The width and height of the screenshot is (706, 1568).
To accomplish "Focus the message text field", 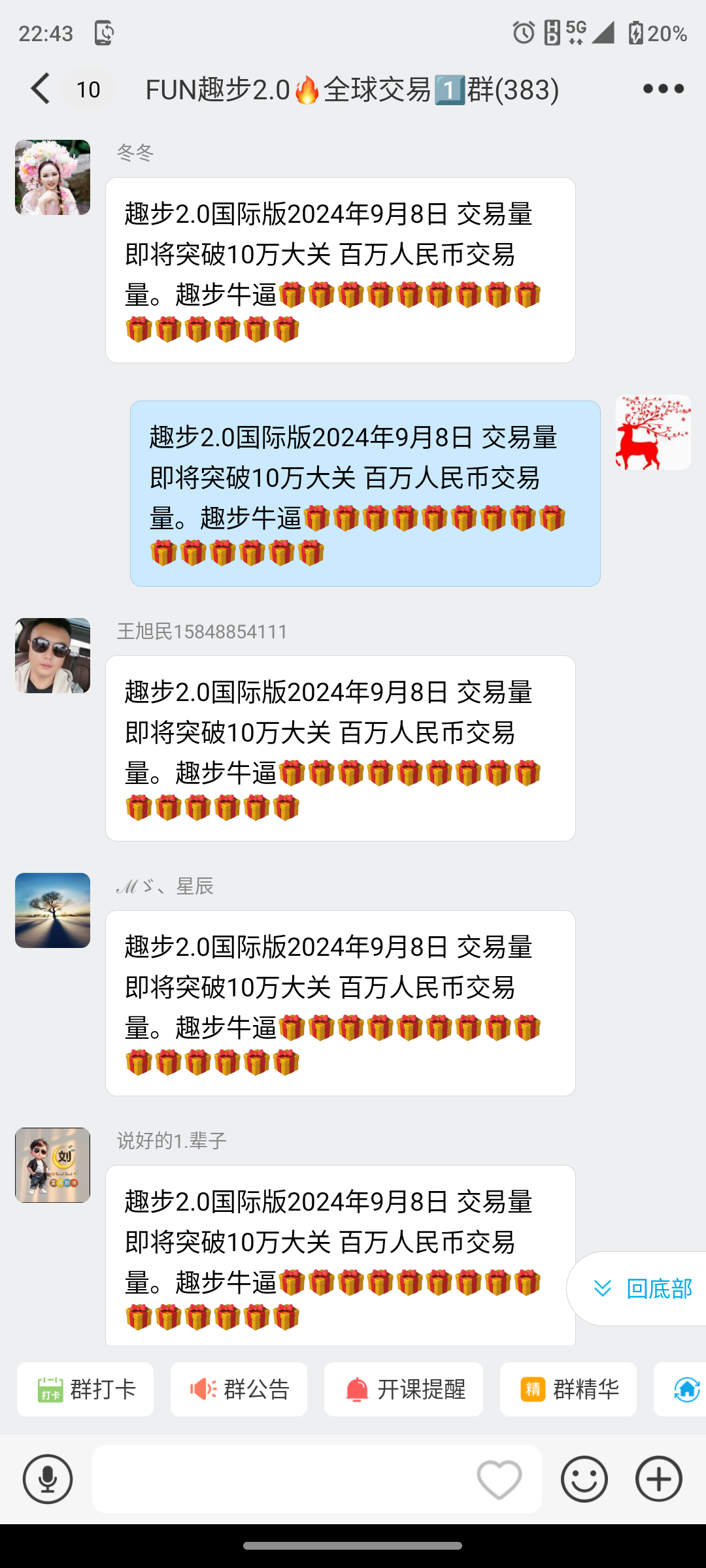I will [281, 1479].
